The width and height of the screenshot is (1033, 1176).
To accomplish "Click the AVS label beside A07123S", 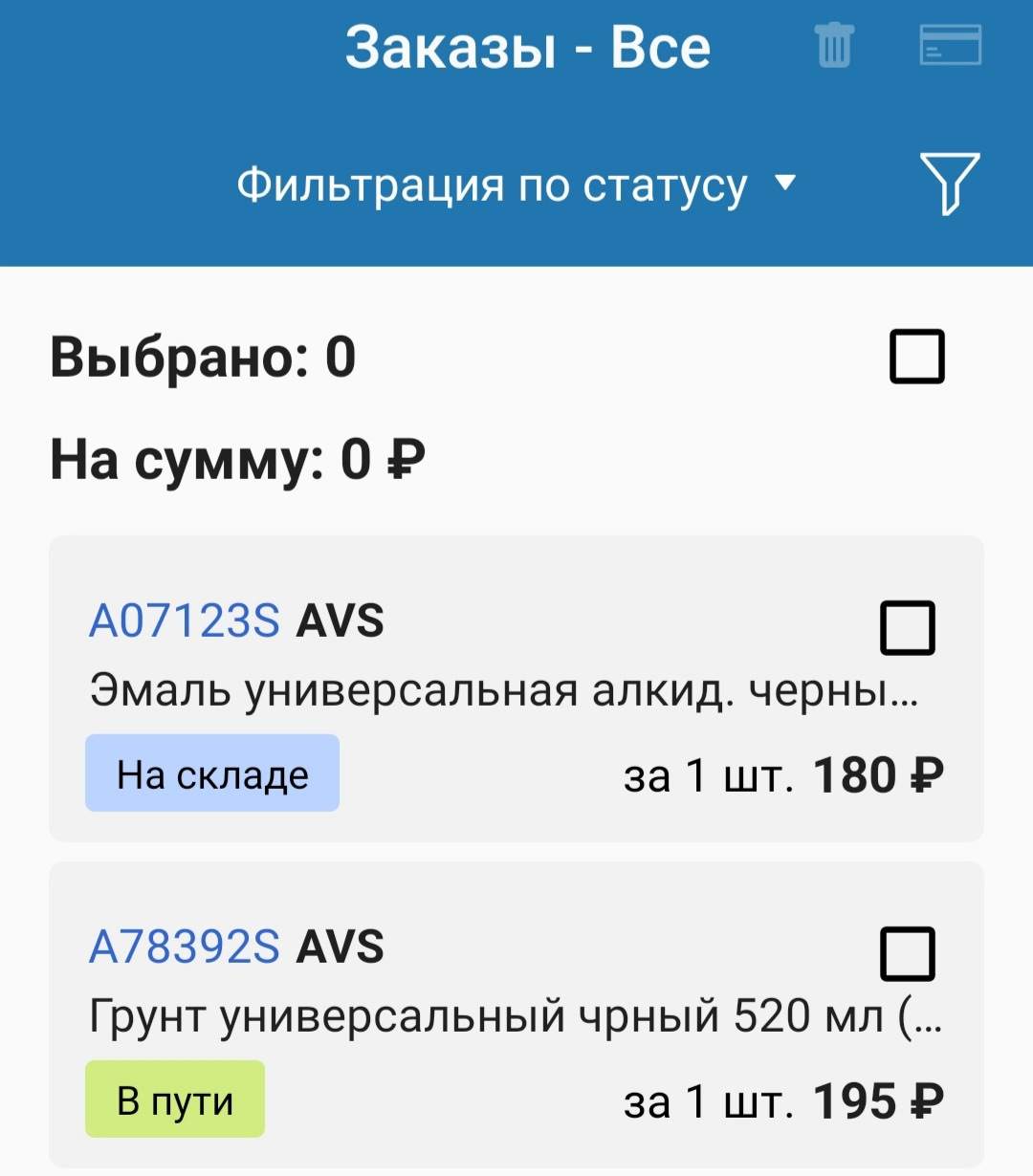I will 341,621.
